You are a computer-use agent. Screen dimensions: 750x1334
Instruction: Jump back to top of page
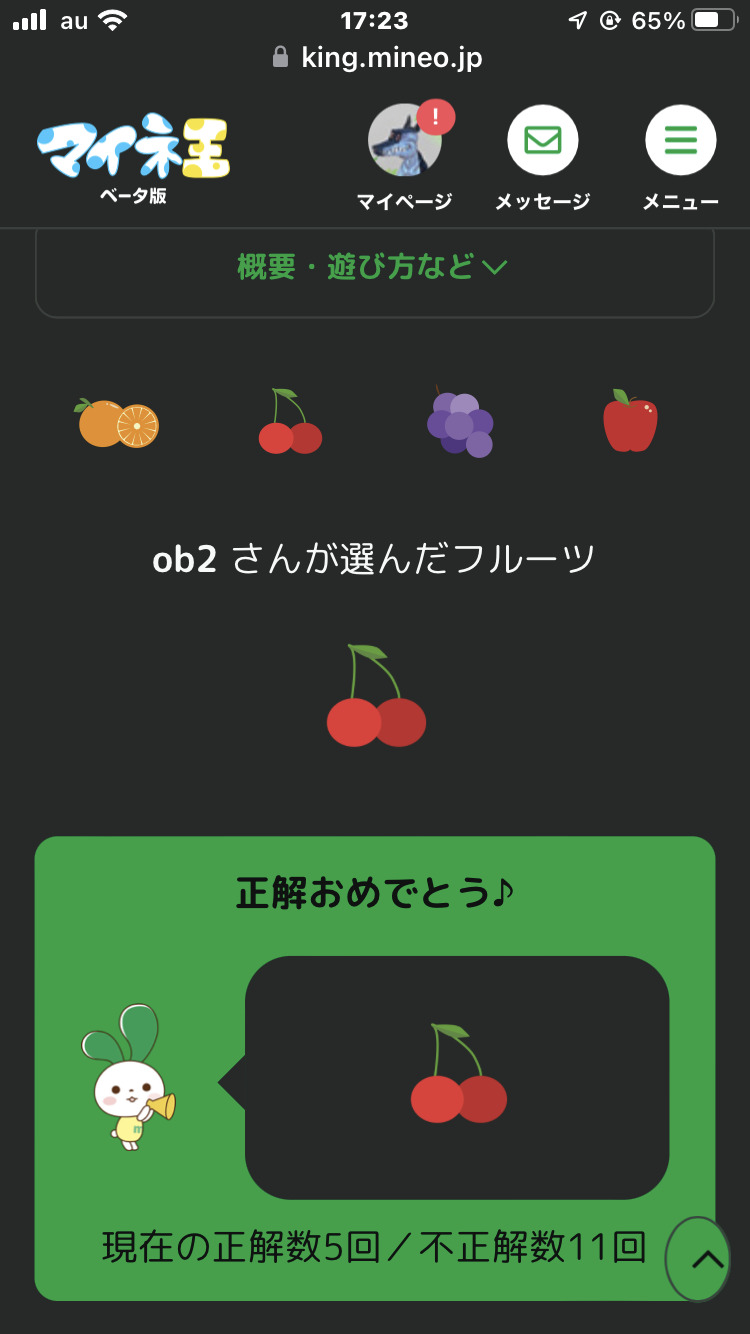click(707, 1259)
